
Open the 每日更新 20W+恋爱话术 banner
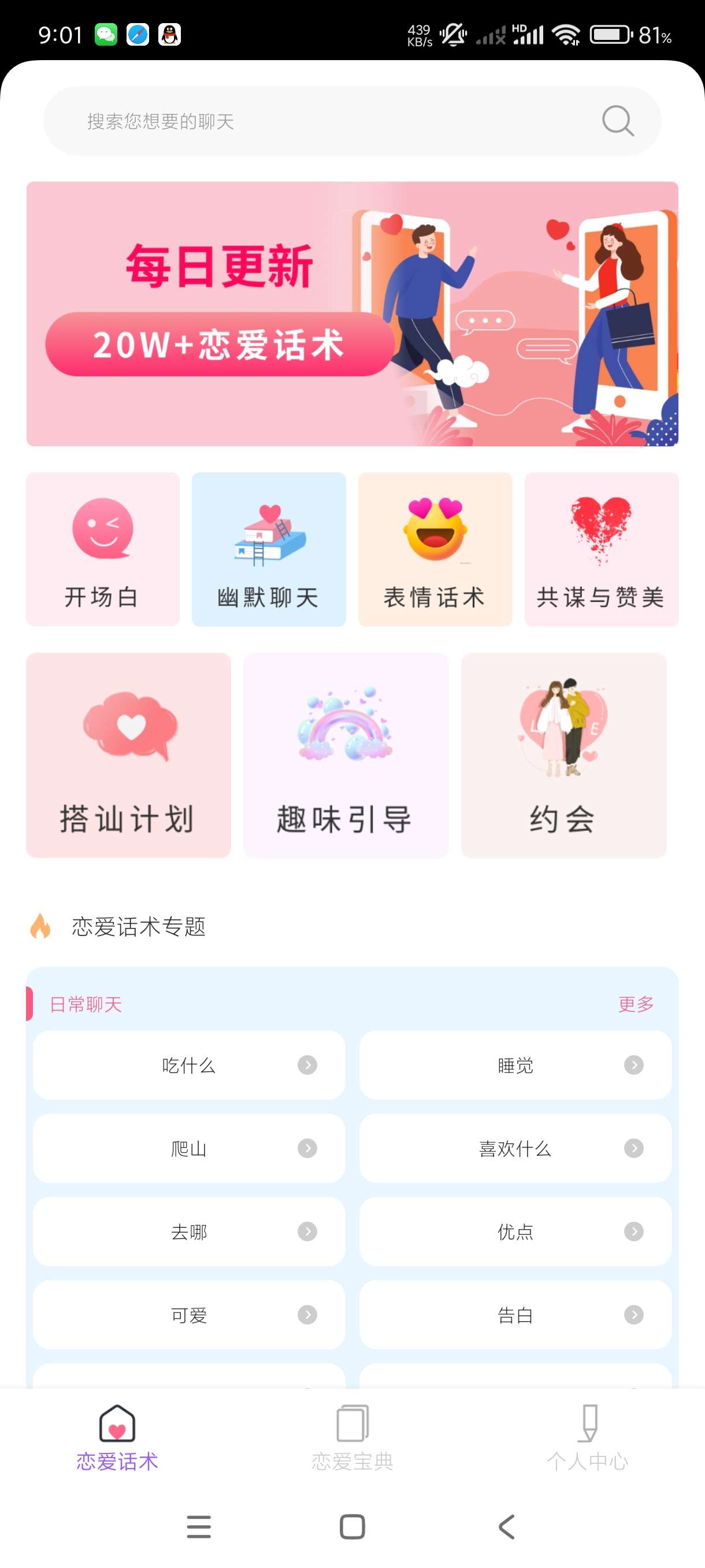[x=352, y=313]
